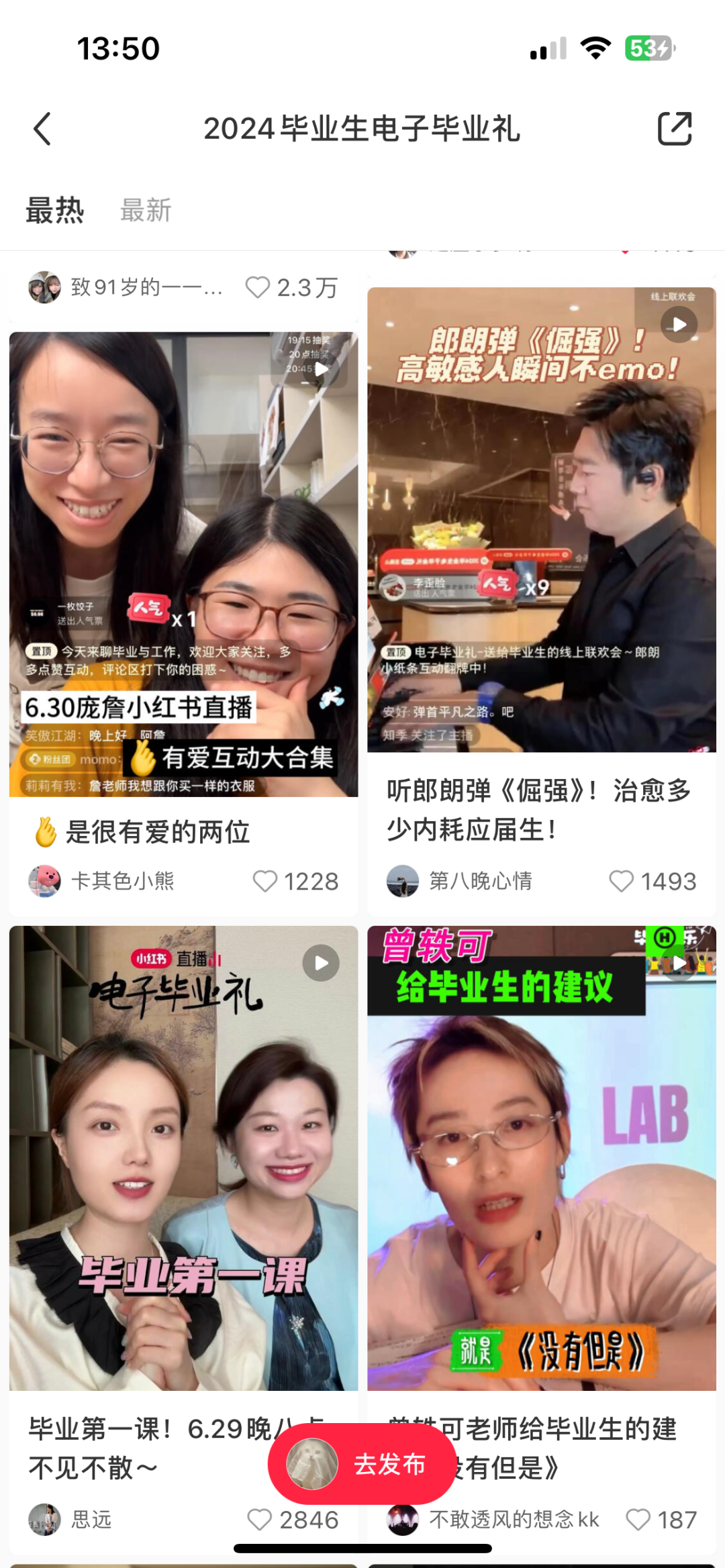The image size is (725, 1568).
Task: Share this topic page
Action: [674, 128]
